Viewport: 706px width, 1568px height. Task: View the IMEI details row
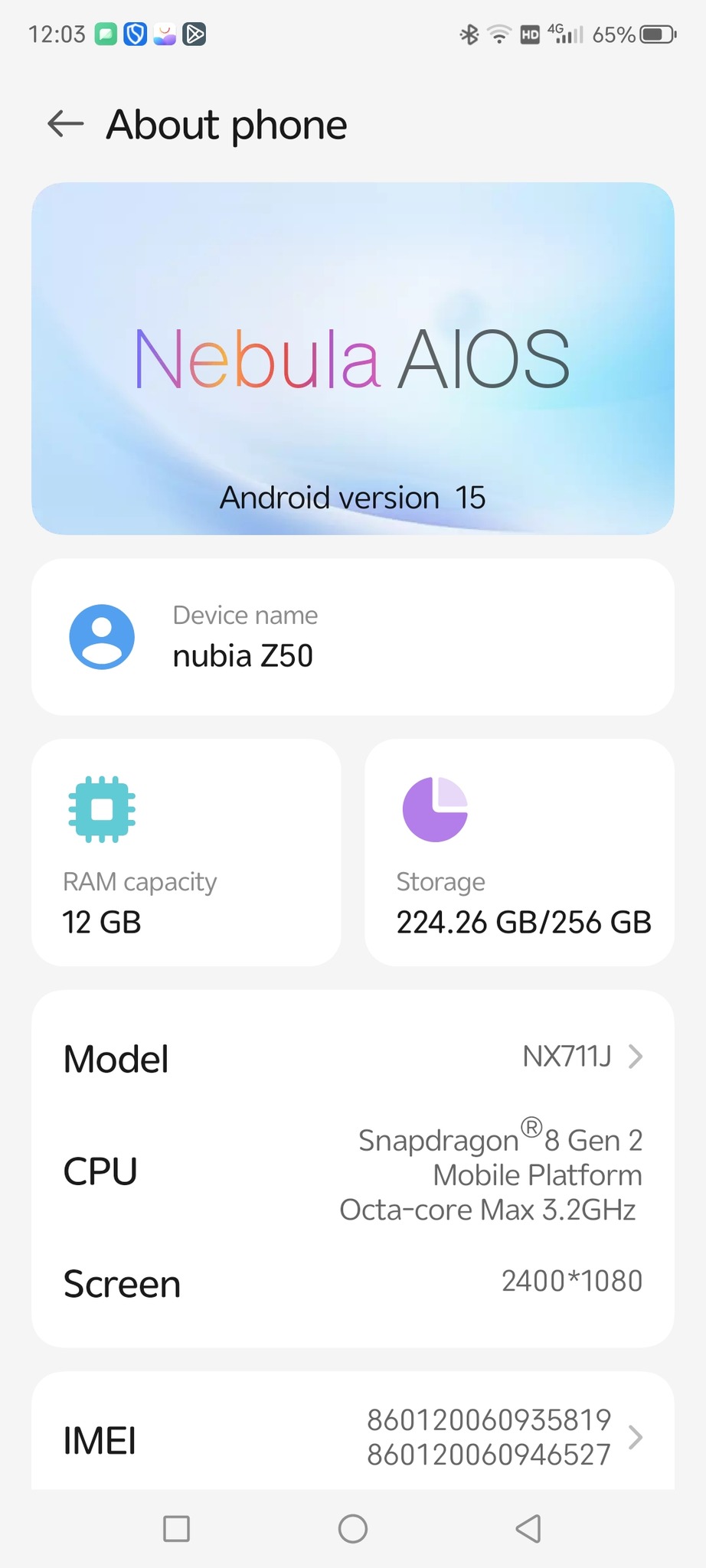(353, 1437)
